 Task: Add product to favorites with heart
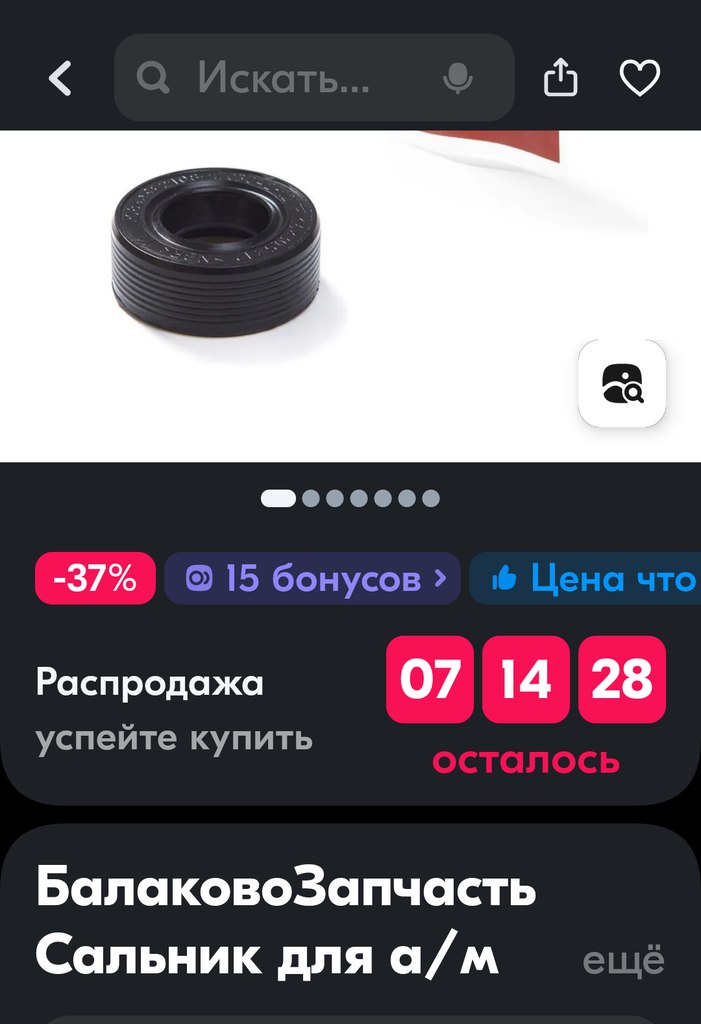[640, 78]
